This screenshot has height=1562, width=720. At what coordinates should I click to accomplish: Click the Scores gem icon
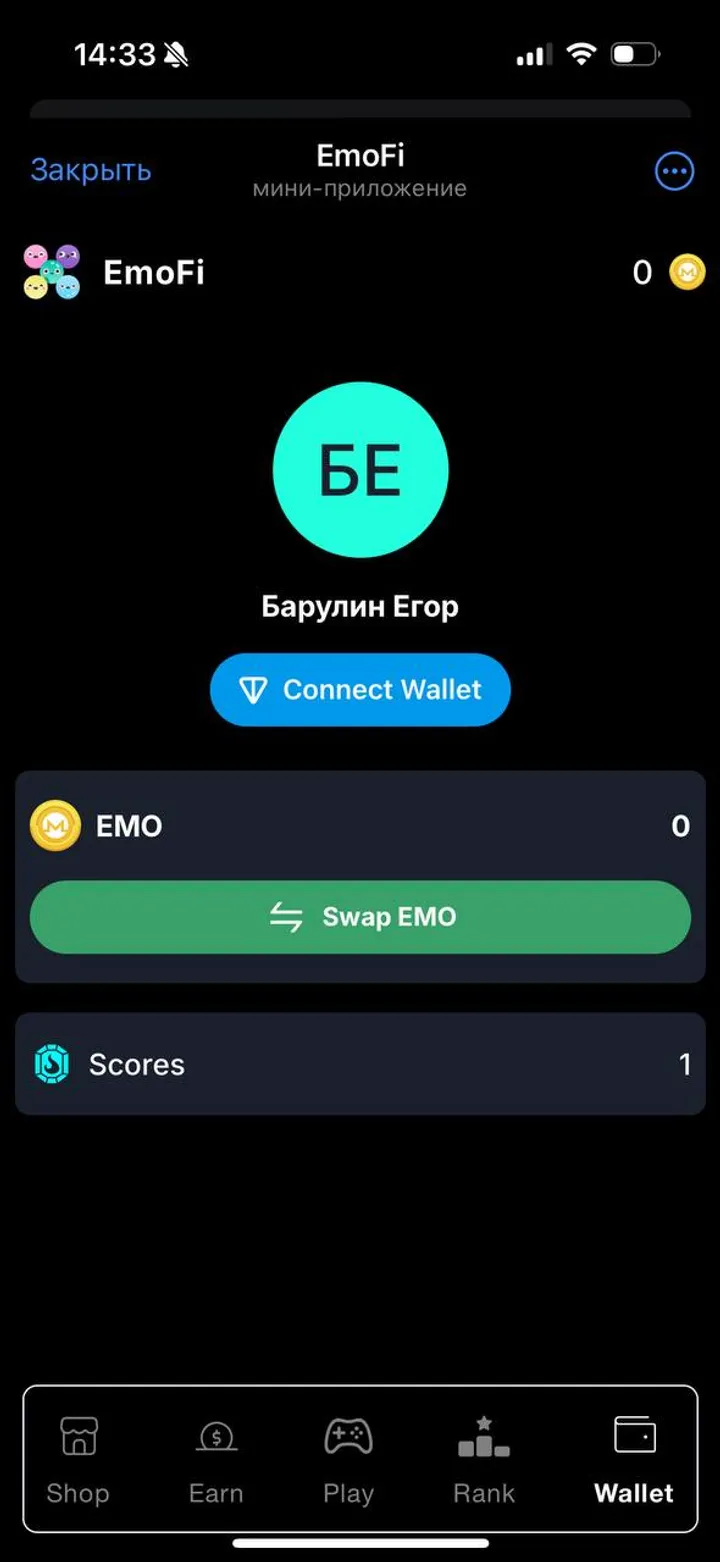[50, 1064]
